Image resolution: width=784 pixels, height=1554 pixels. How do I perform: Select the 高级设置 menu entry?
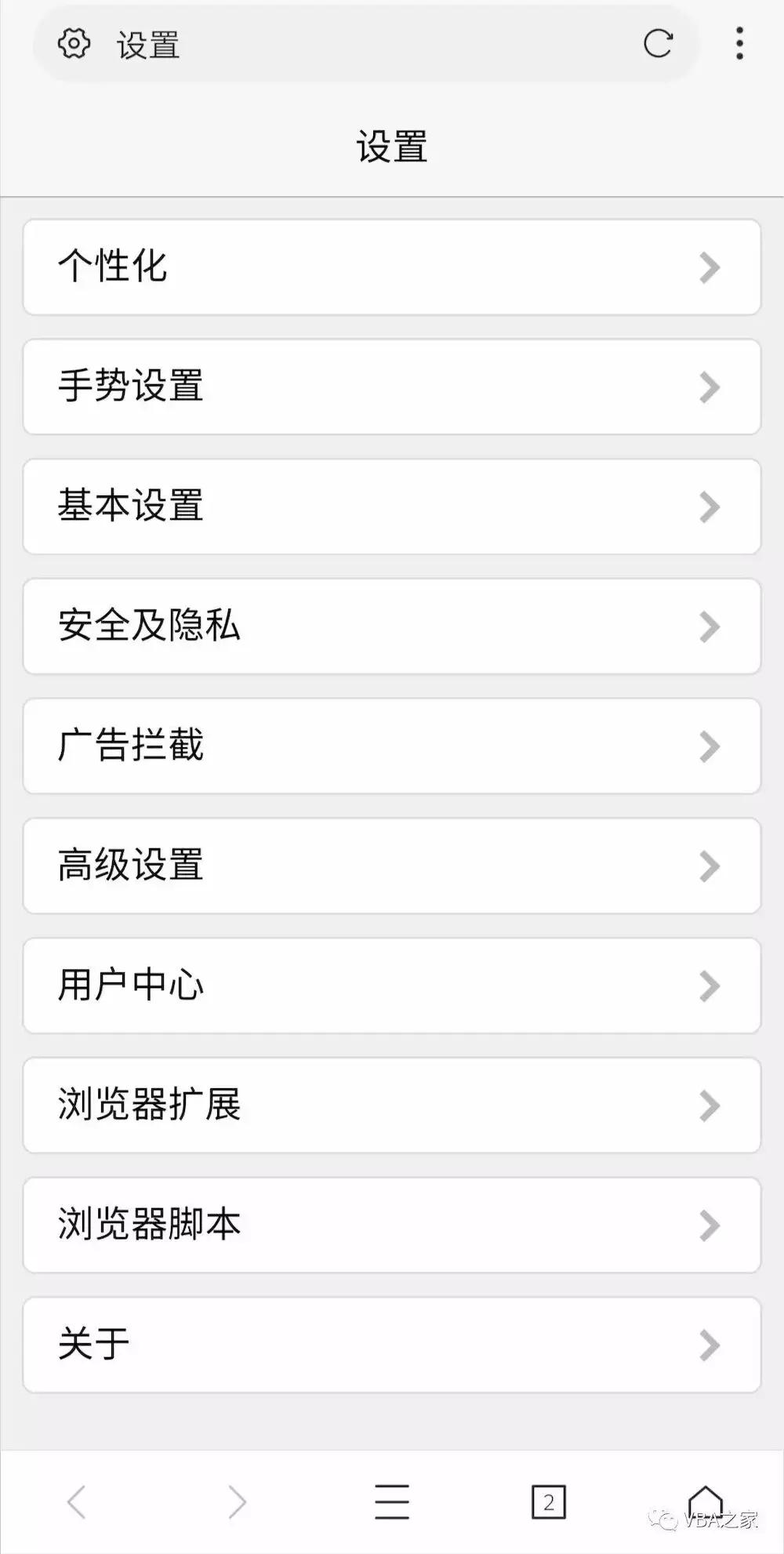pyautogui.click(x=392, y=866)
